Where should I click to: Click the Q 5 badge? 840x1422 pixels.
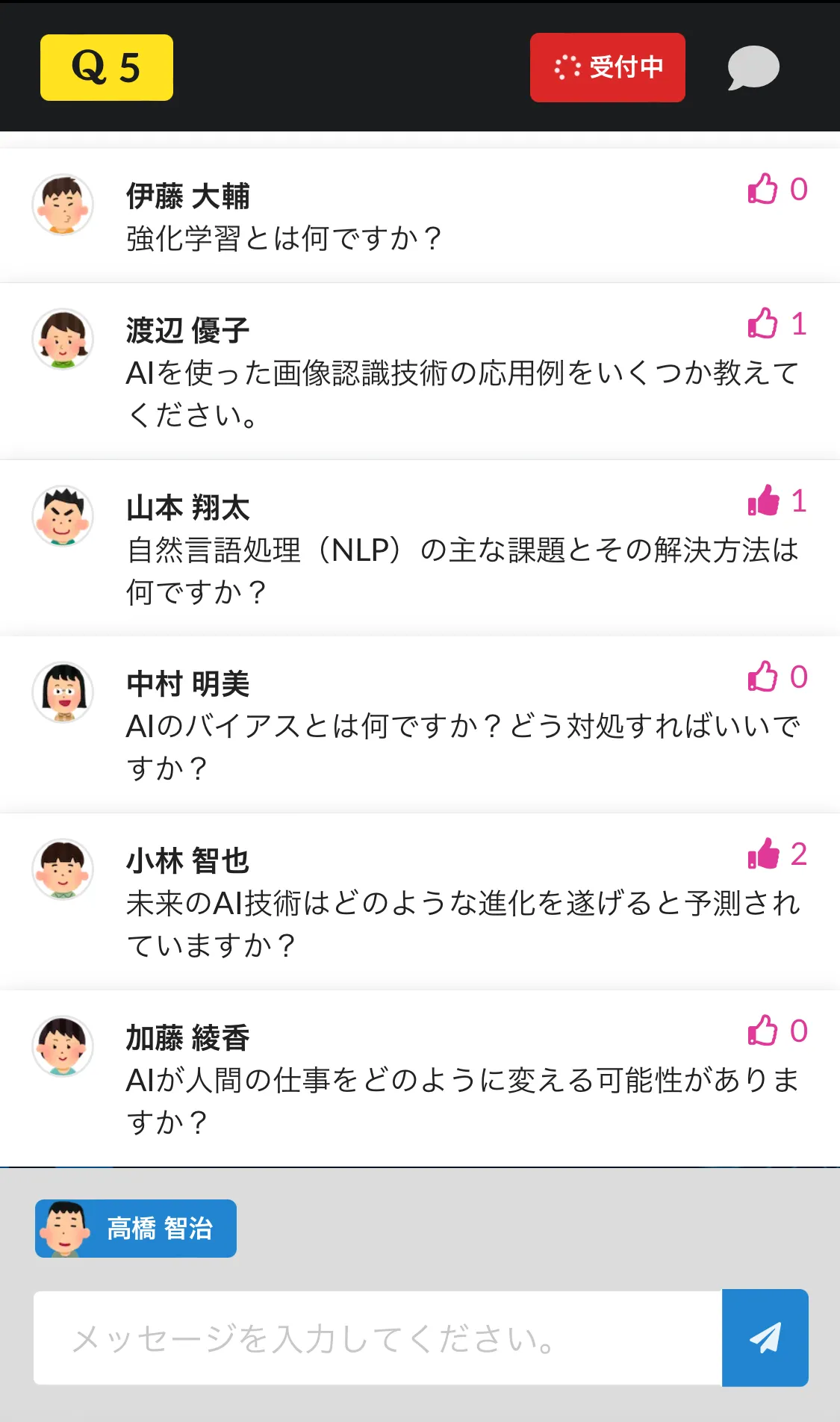106,68
